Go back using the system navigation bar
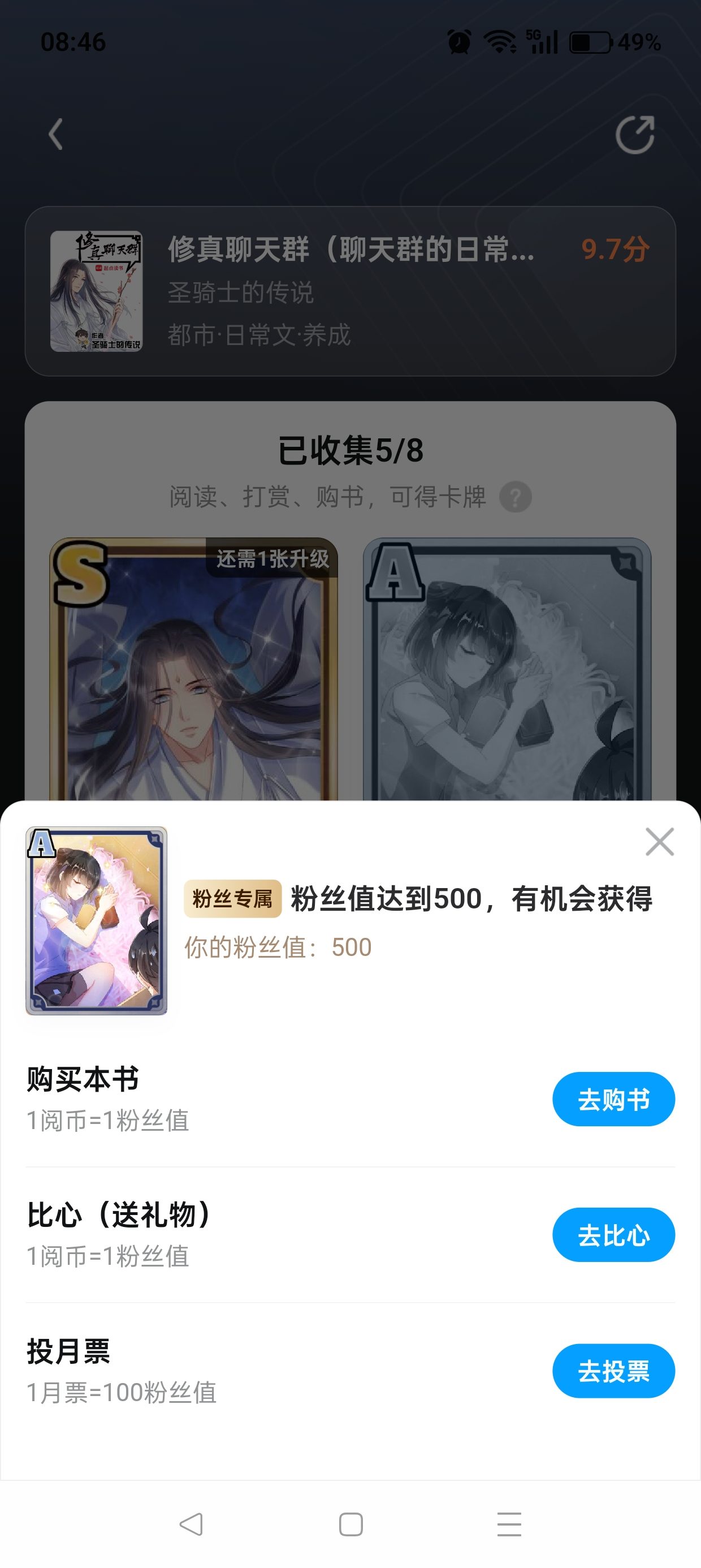This screenshot has height=1568, width=701. [x=191, y=1524]
